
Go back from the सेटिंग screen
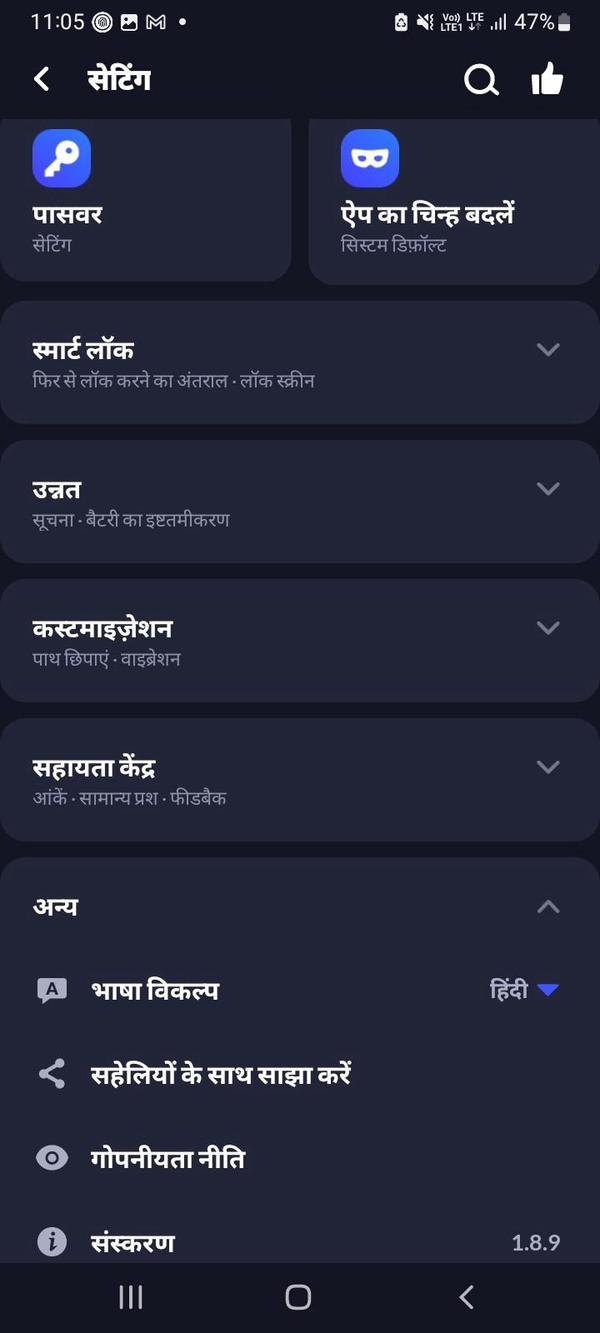pyautogui.click(x=41, y=80)
